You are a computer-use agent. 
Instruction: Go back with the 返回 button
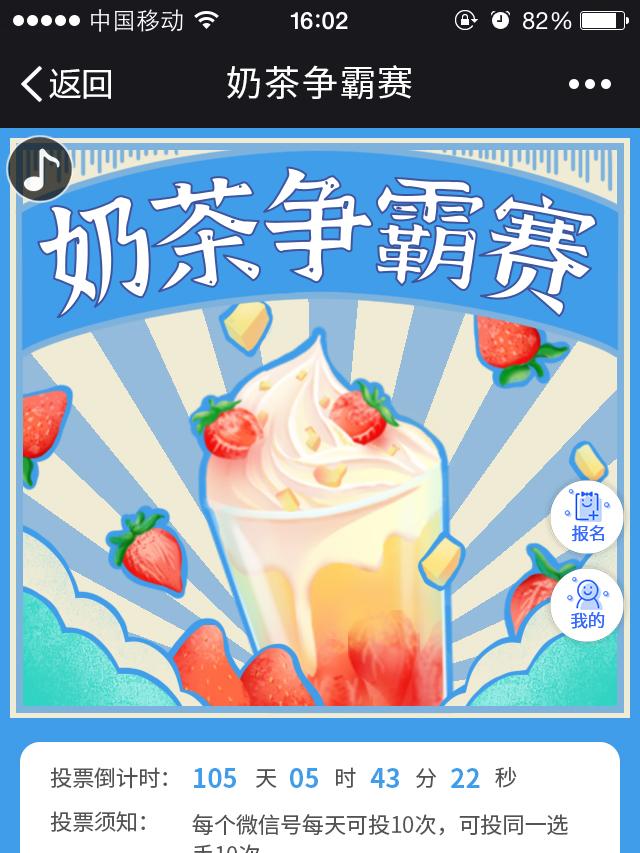tap(66, 84)
